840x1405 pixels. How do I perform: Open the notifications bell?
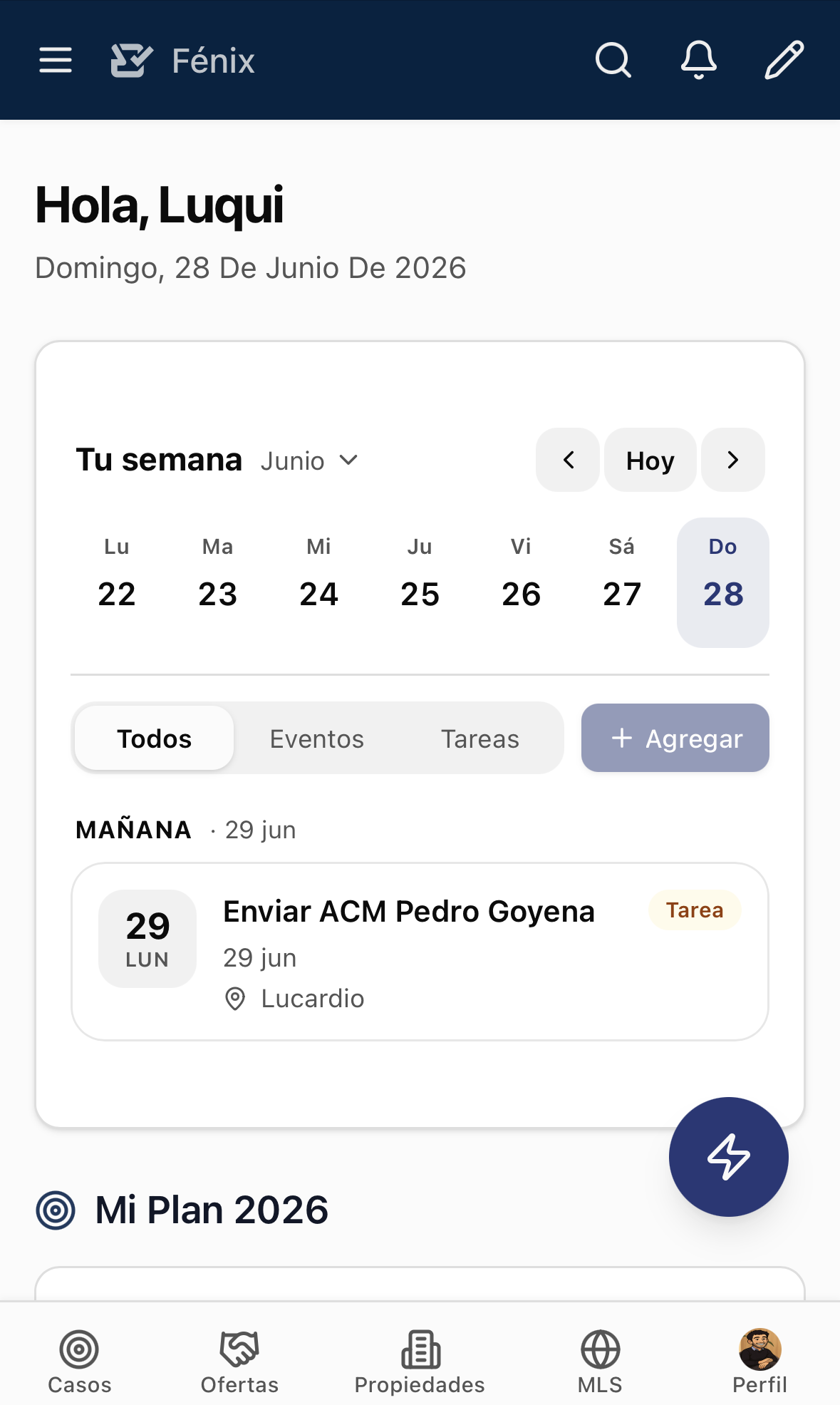(699, 60)
